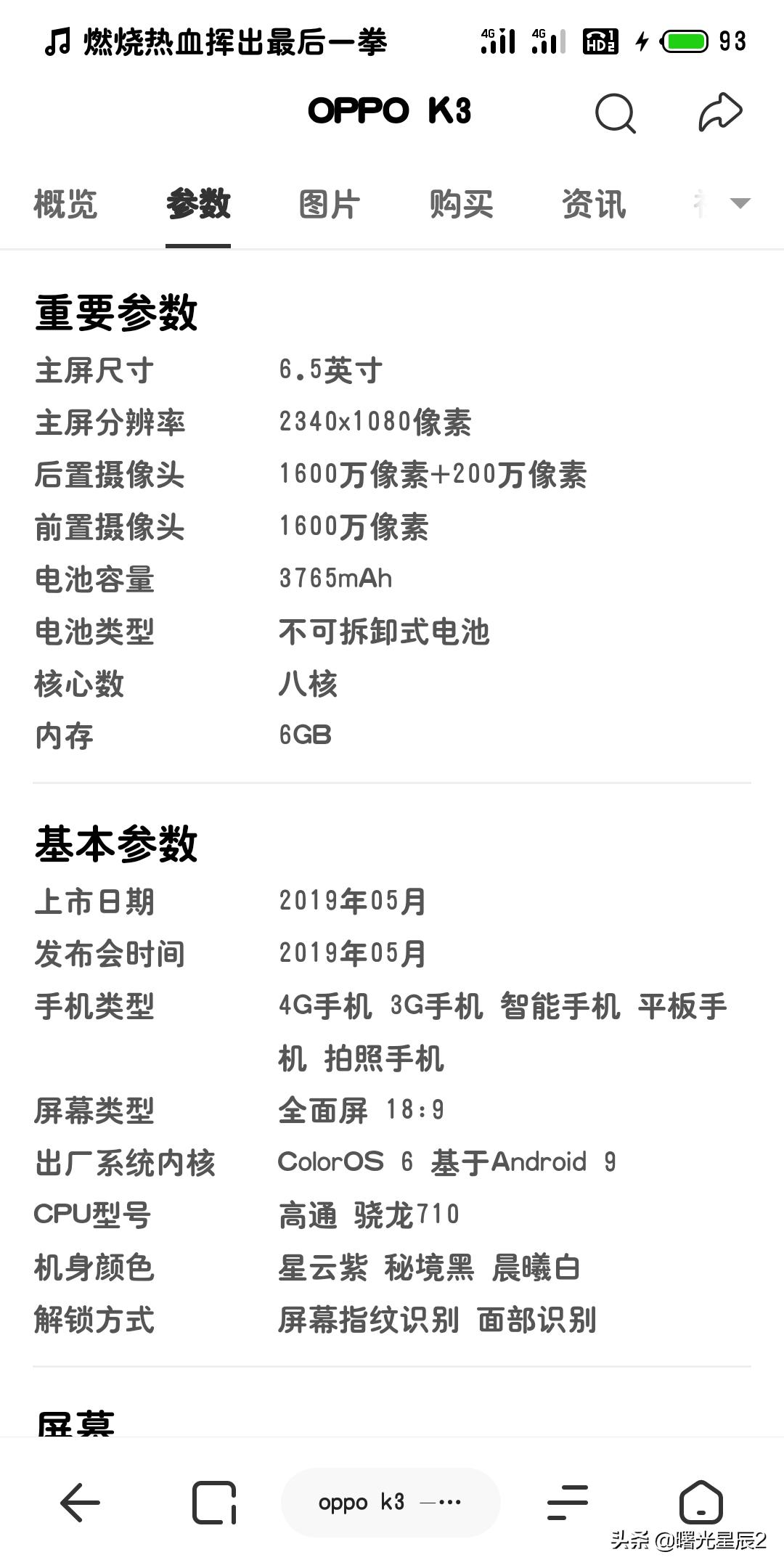784x1568 pixels.
Task: Select the 参数 tab
Action: pyautogui.click(x=198, y=204)
